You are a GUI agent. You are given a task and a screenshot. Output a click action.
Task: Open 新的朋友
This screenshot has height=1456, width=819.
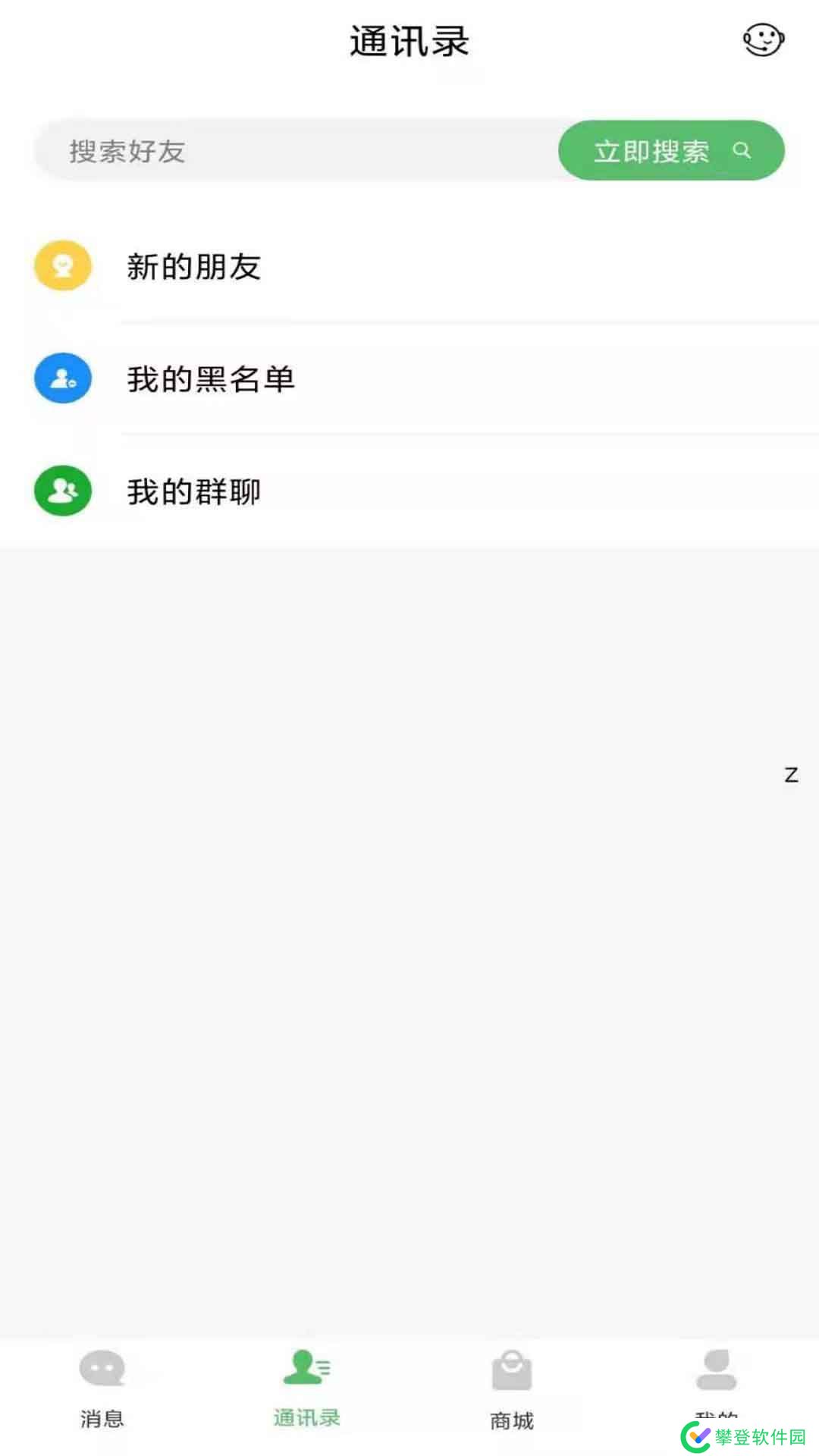pyautogui.click(x=194, y=267)
